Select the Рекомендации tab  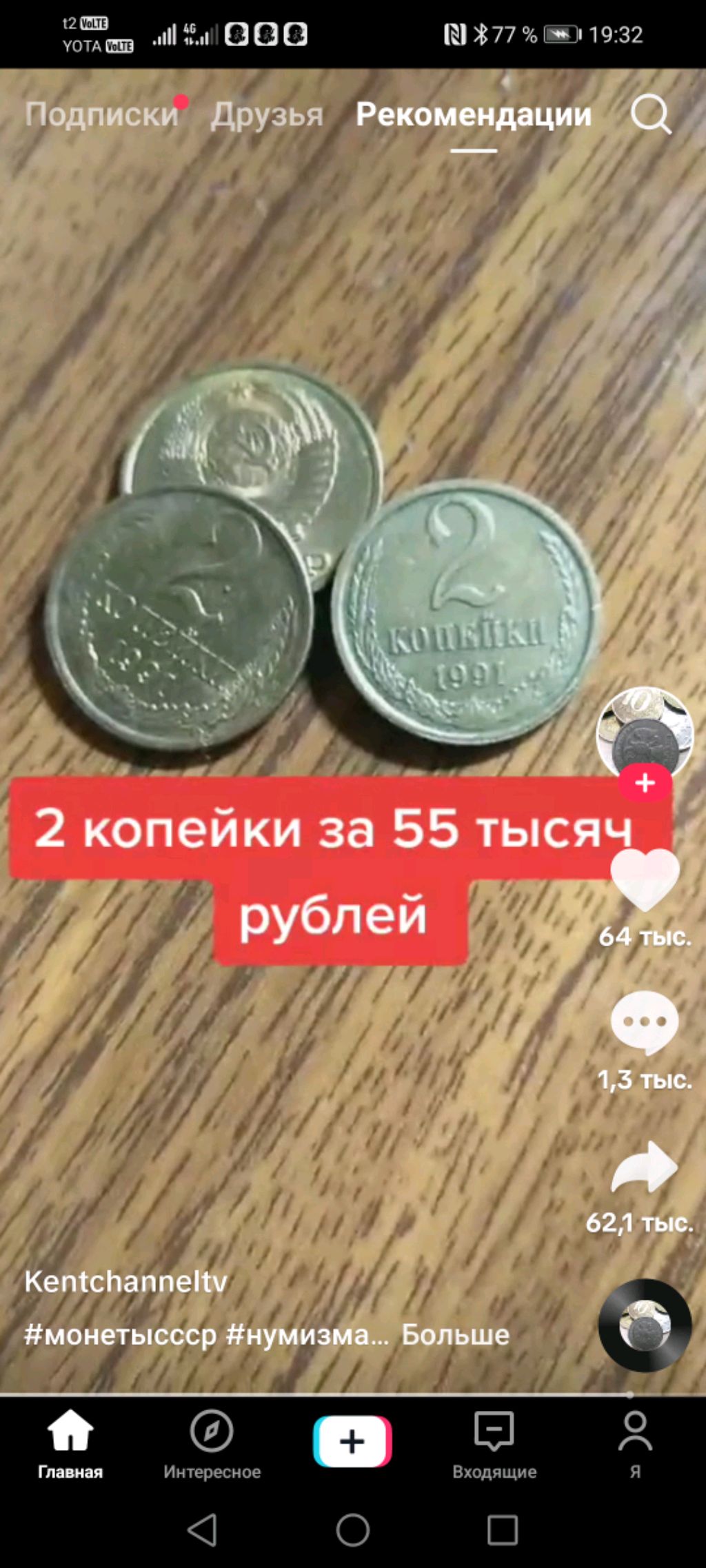click(x=474, y=114)
